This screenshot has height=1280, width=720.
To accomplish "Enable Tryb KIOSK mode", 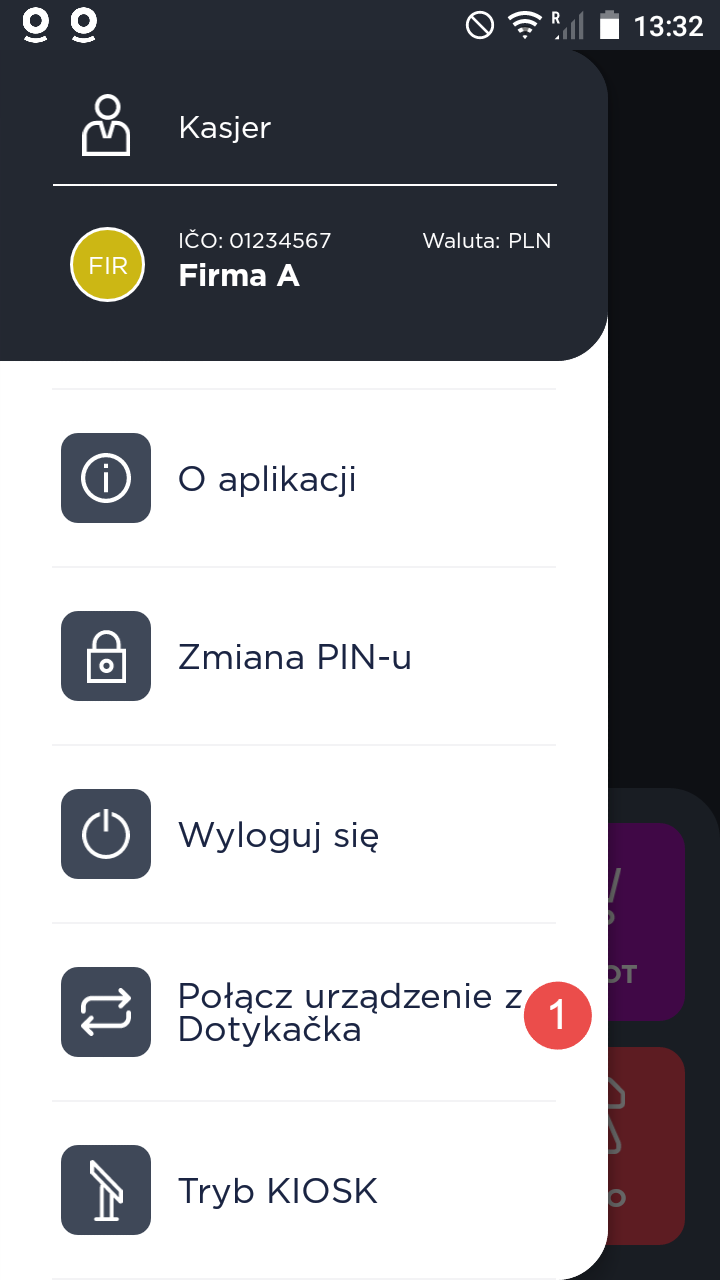I will (x=277, y=1190).
